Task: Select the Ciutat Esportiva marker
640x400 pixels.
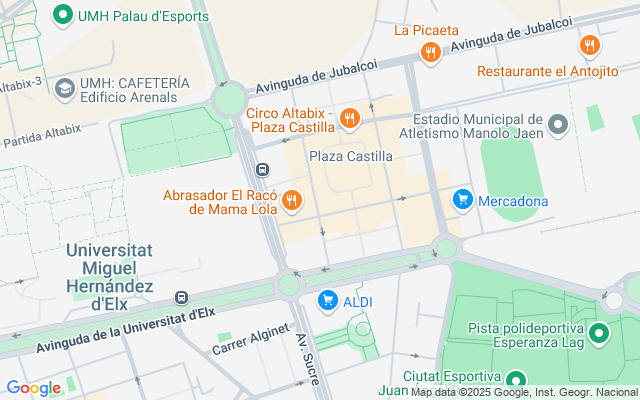Action: click(x=515, y=380)
